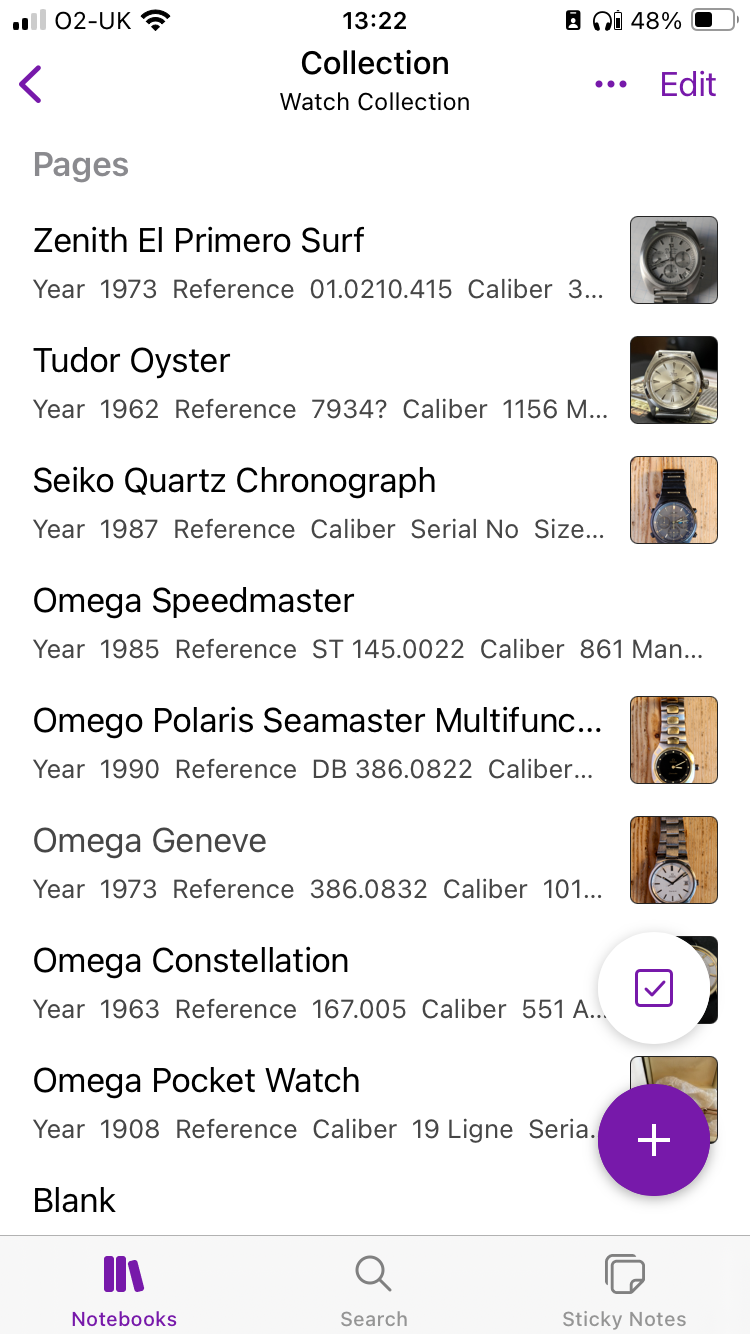Open the Tudor Oyster page
The height and width of the screenshot is (1334, 750).
(320, 382)
